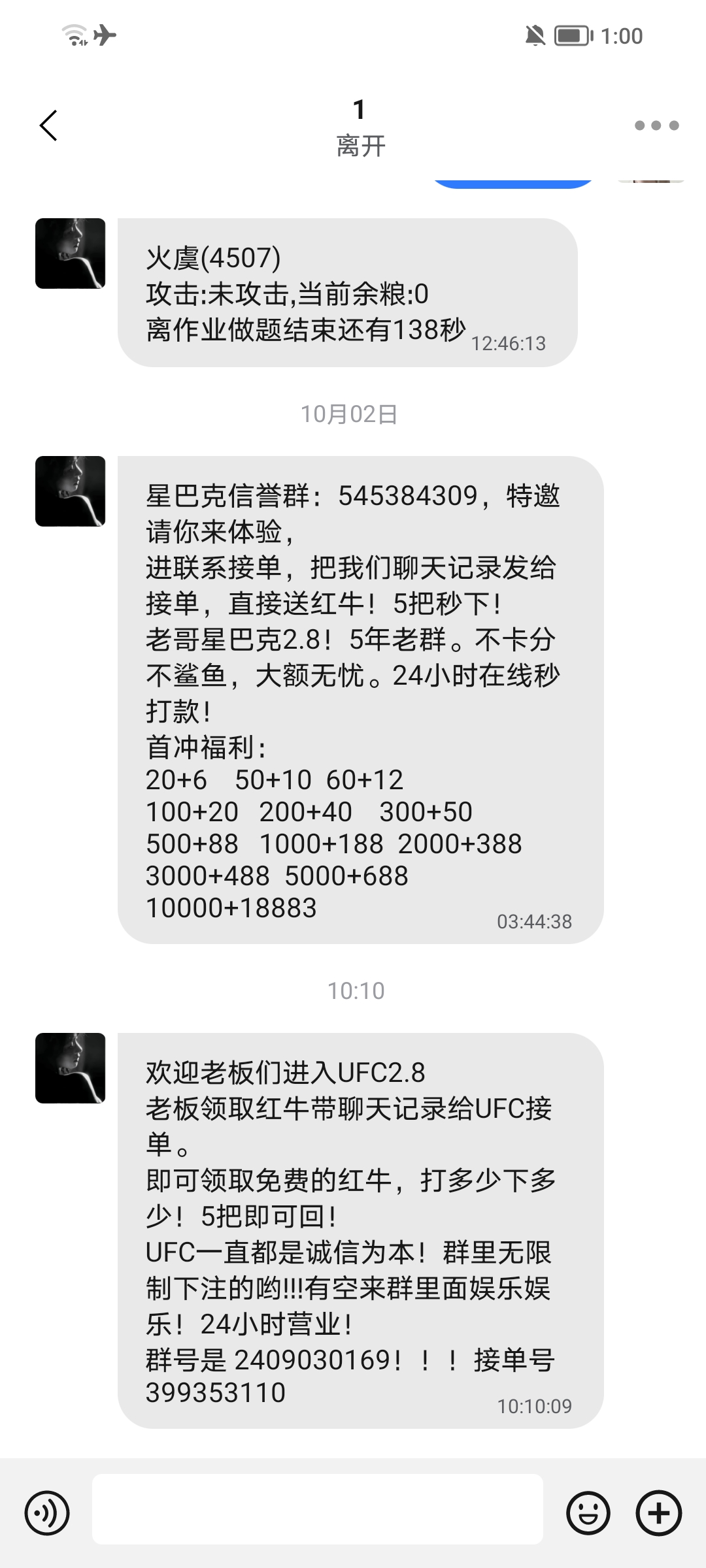This screenshot has width=706, height=1568.
Task: Open the three-dot overflow menu
Action: coord(656,125)
